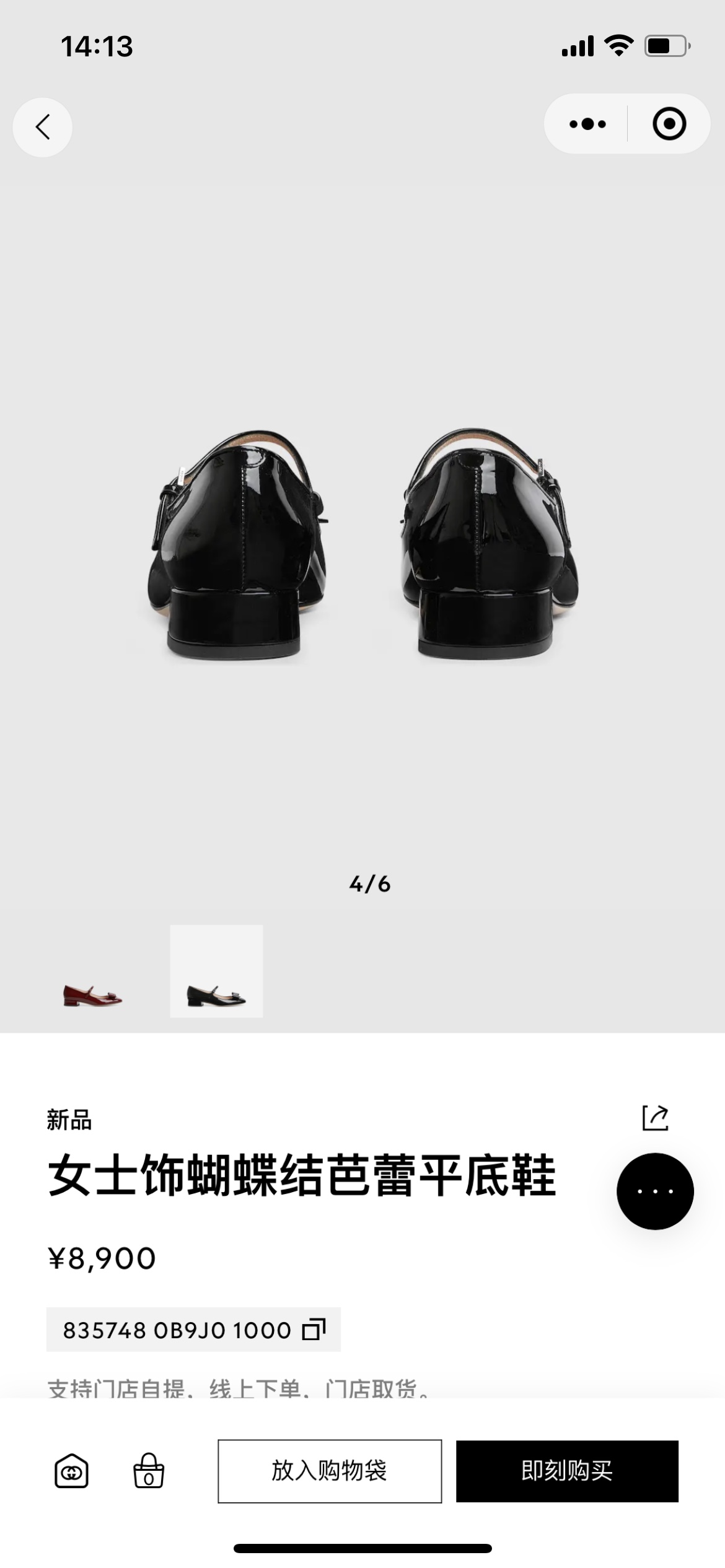Image resolution: width=725 pixels, height=1568 pixels.
Task: Share this ballet flat product
Action: (655, 1118)
